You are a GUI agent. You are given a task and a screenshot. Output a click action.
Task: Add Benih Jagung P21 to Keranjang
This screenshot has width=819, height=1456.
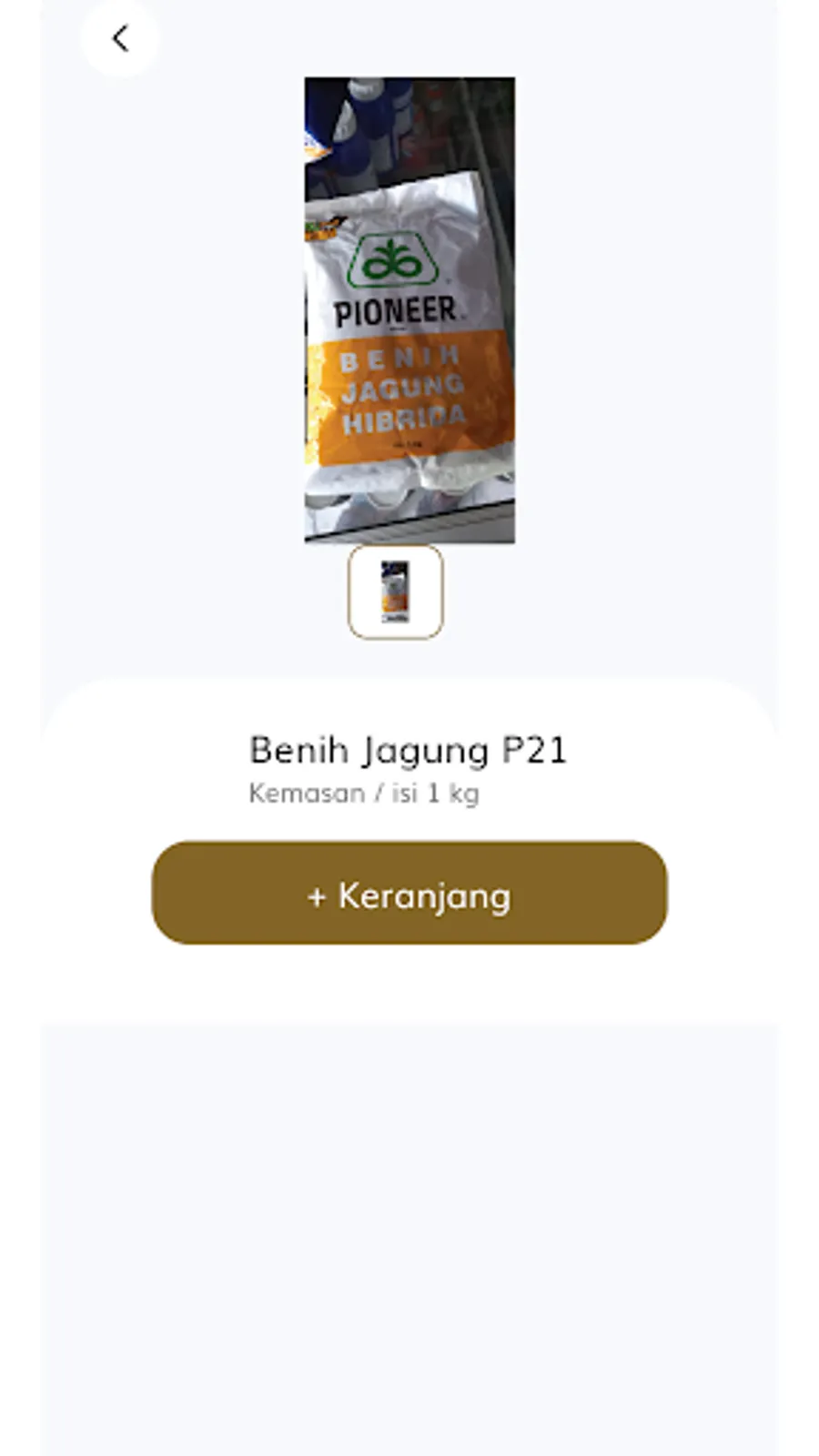click(409, 893)
